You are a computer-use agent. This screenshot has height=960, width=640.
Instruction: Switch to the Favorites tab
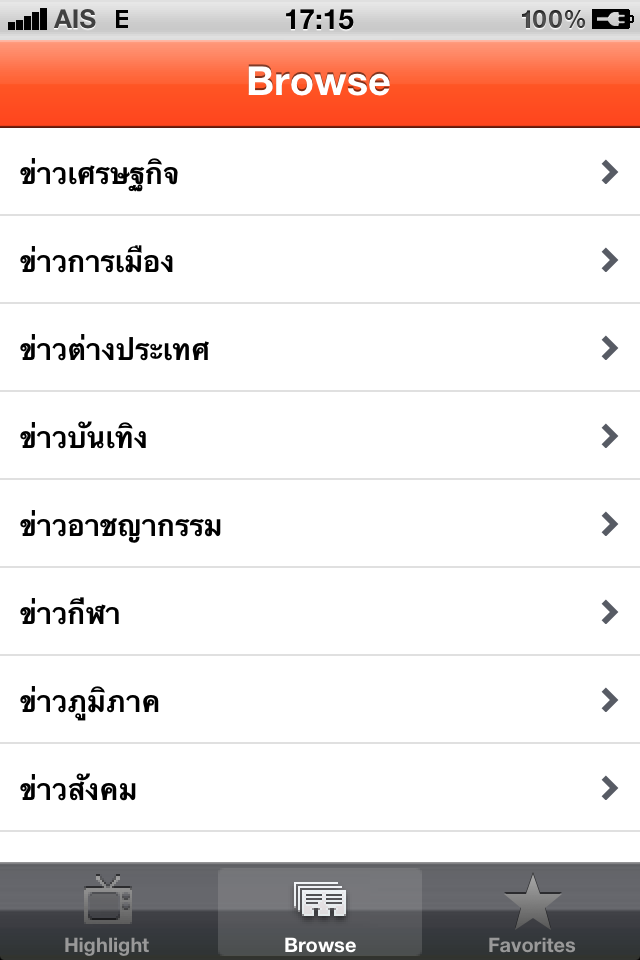point(532,914)
